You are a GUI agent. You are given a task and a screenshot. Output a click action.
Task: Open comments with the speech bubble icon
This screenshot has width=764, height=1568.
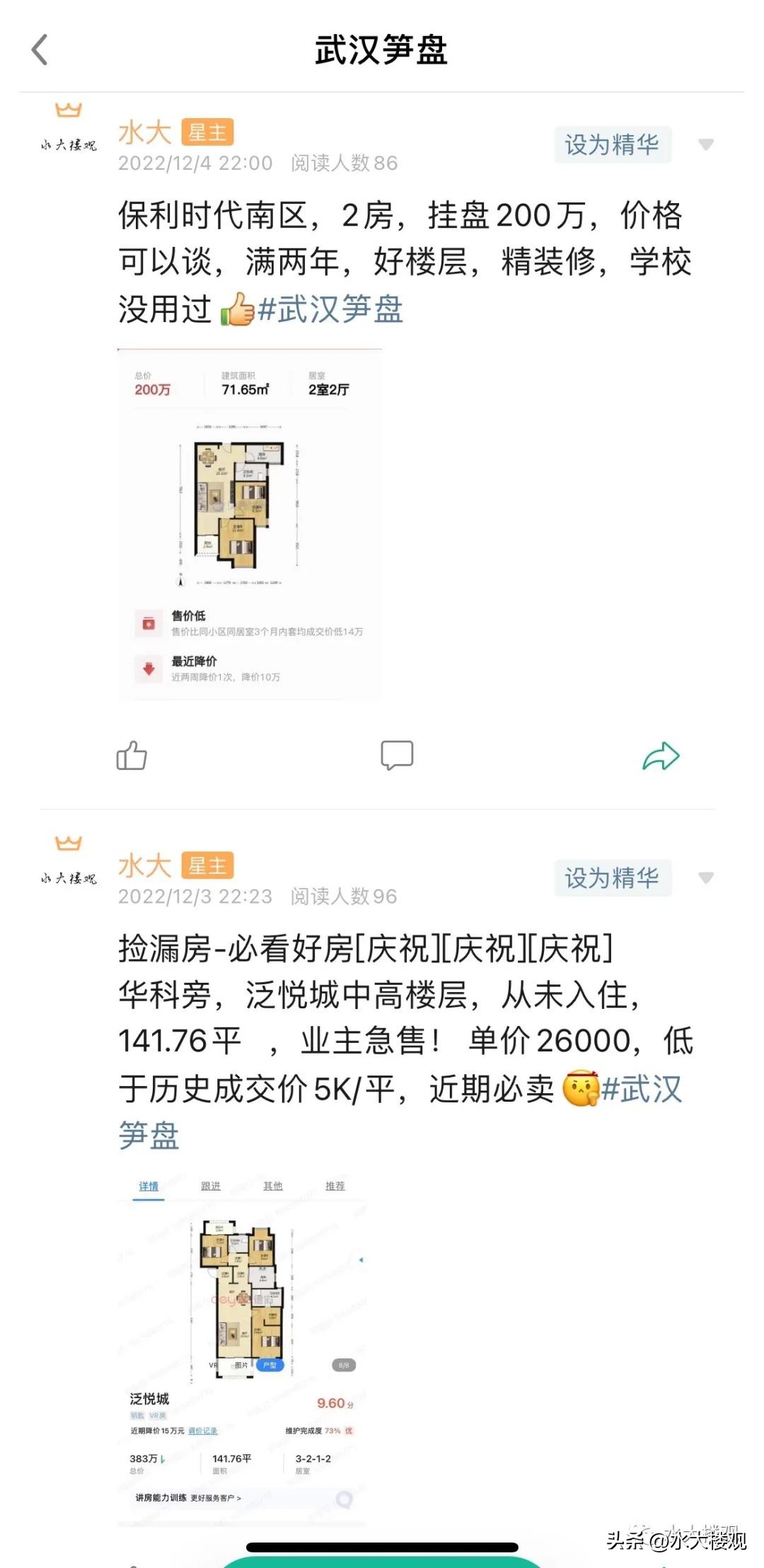point(398,756)
